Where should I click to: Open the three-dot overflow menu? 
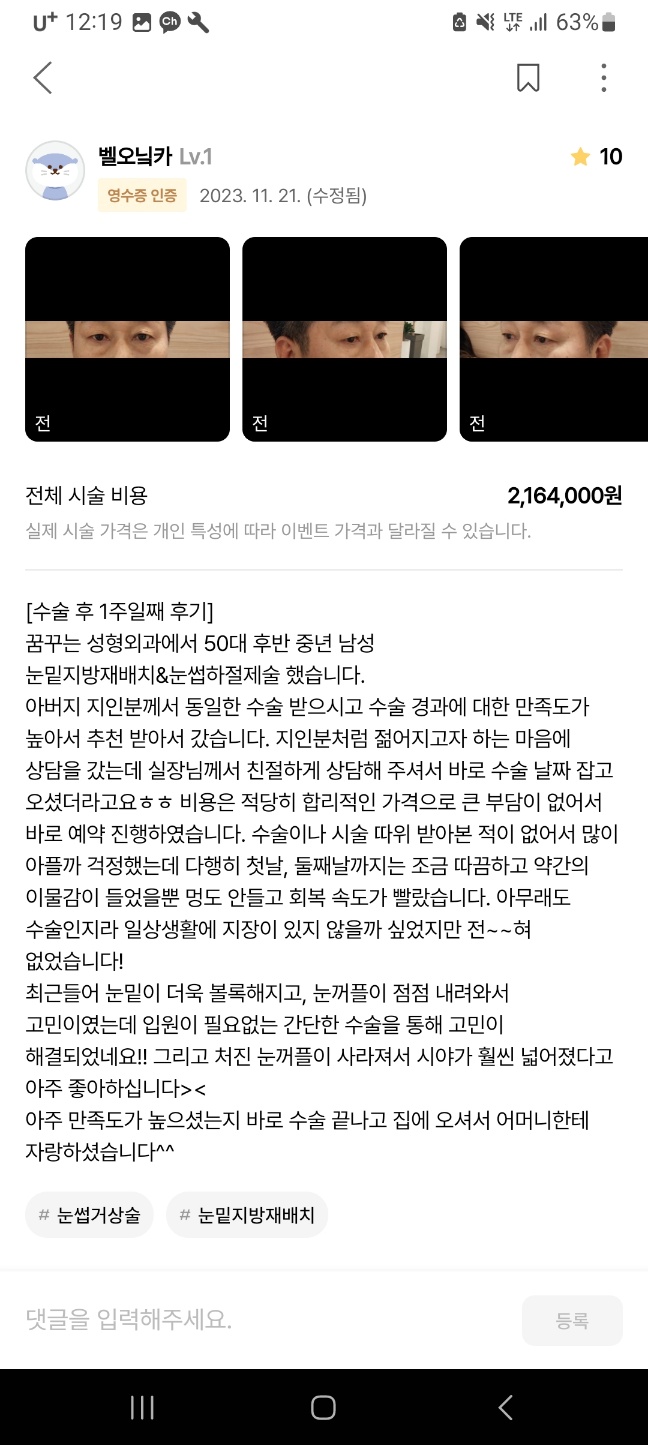[x=603, y=78]
